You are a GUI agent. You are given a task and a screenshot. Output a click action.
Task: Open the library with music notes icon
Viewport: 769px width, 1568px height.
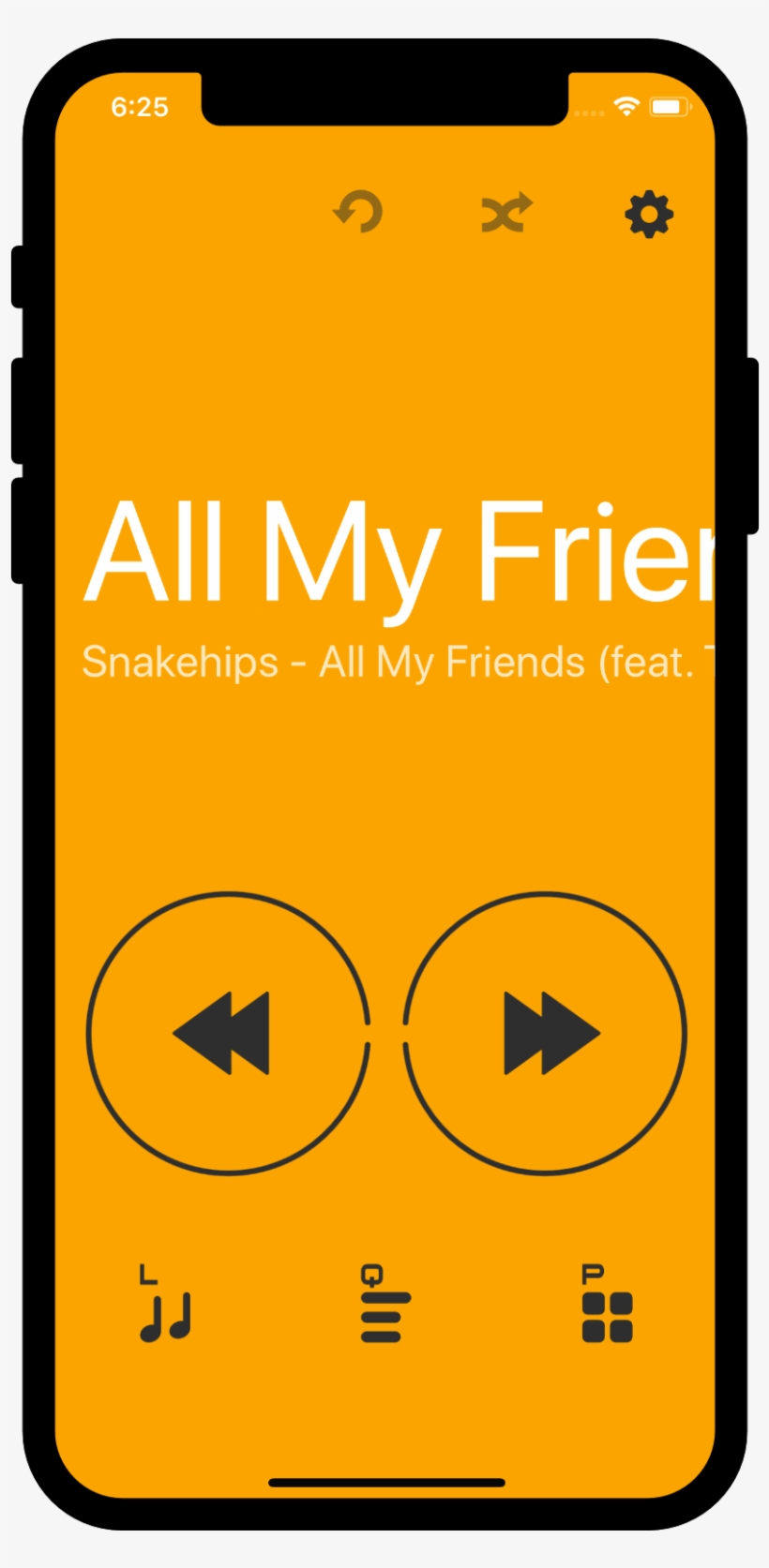point(165,1307)
